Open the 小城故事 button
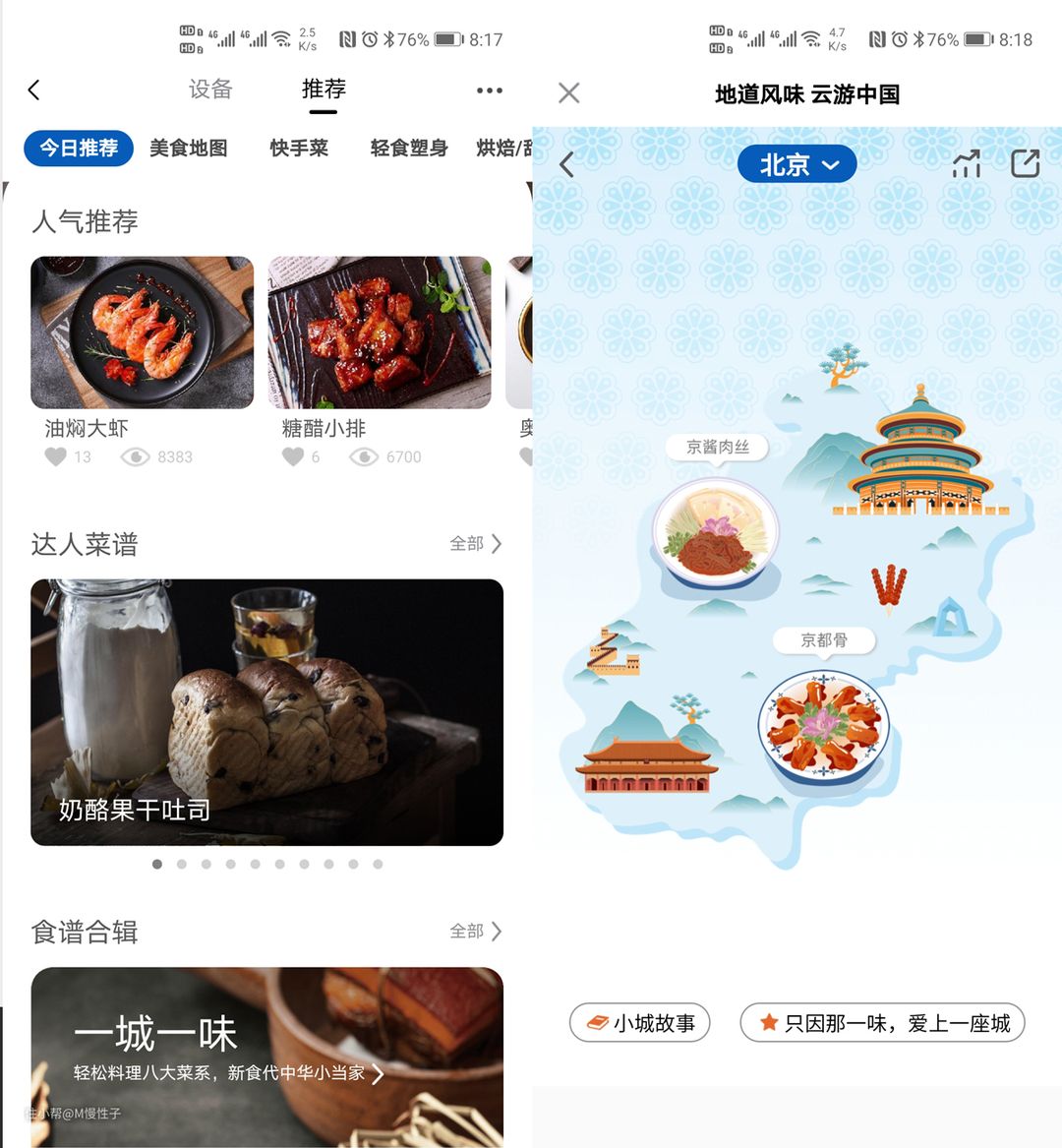Image resolution: width=1062 pixels, height=1148 pixels. [640, 1023]
